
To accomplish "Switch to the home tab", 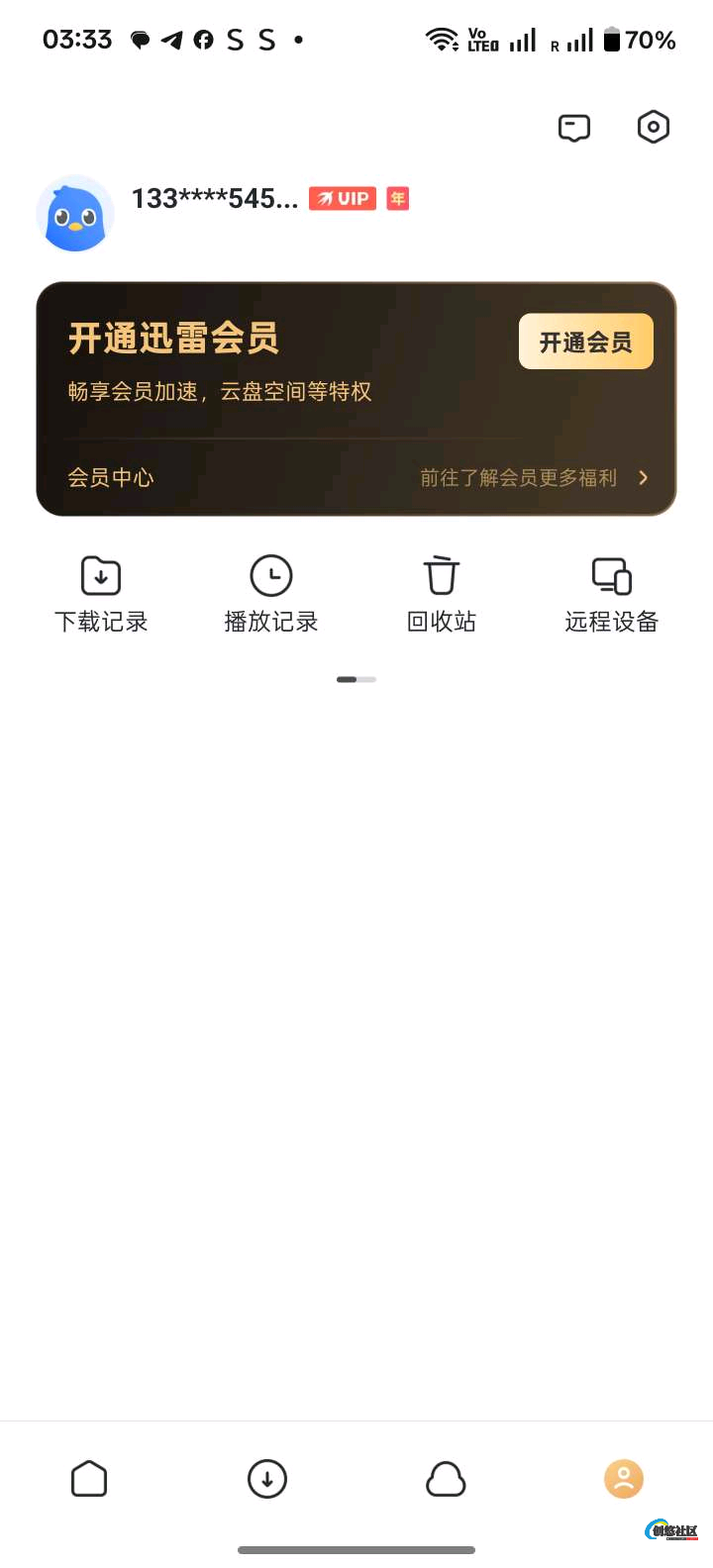I will [x=89, y=1480].
